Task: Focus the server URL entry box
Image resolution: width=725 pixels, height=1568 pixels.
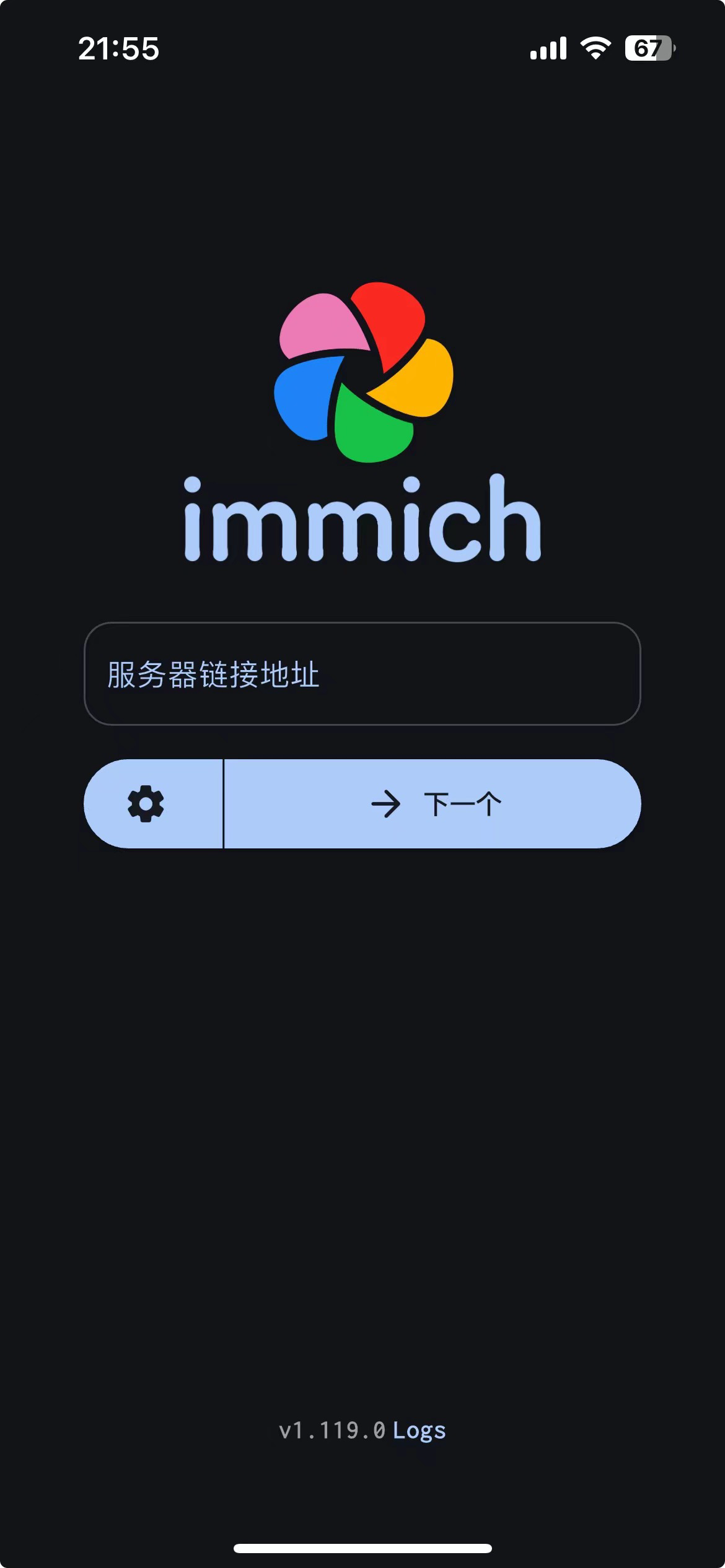Action: (362, 675)
